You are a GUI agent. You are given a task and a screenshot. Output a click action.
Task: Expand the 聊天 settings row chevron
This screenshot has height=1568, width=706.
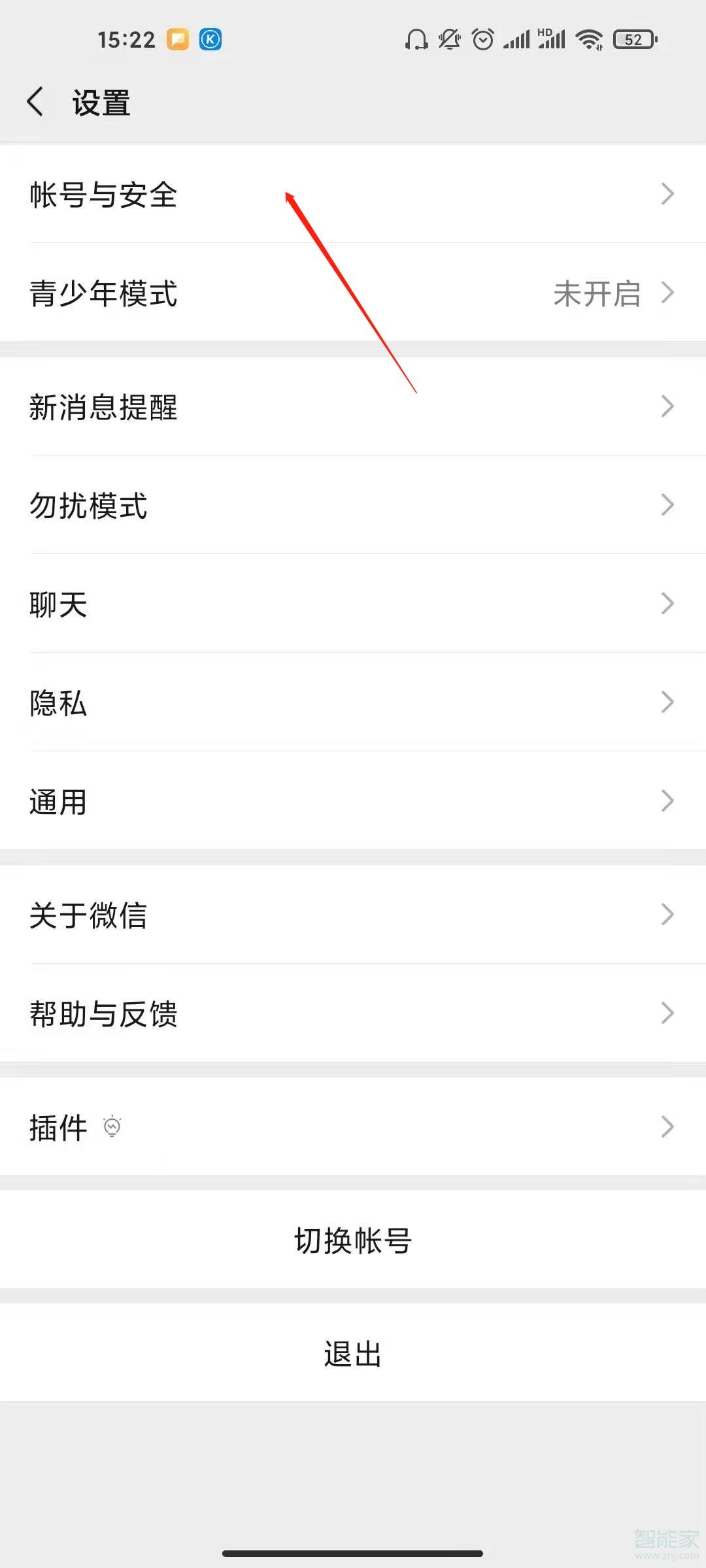point(667,604)
